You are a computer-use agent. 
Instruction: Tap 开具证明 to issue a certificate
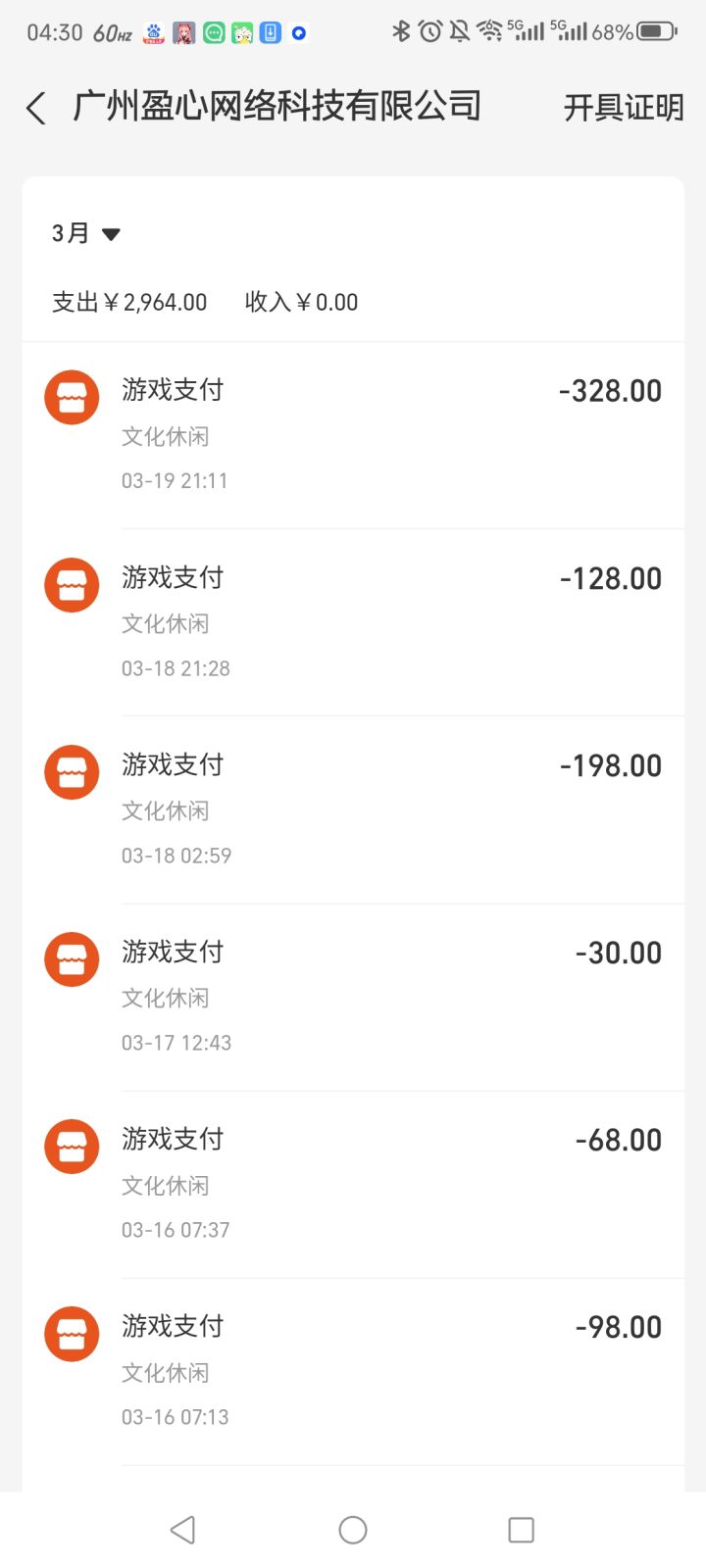(x=623, y=108)
